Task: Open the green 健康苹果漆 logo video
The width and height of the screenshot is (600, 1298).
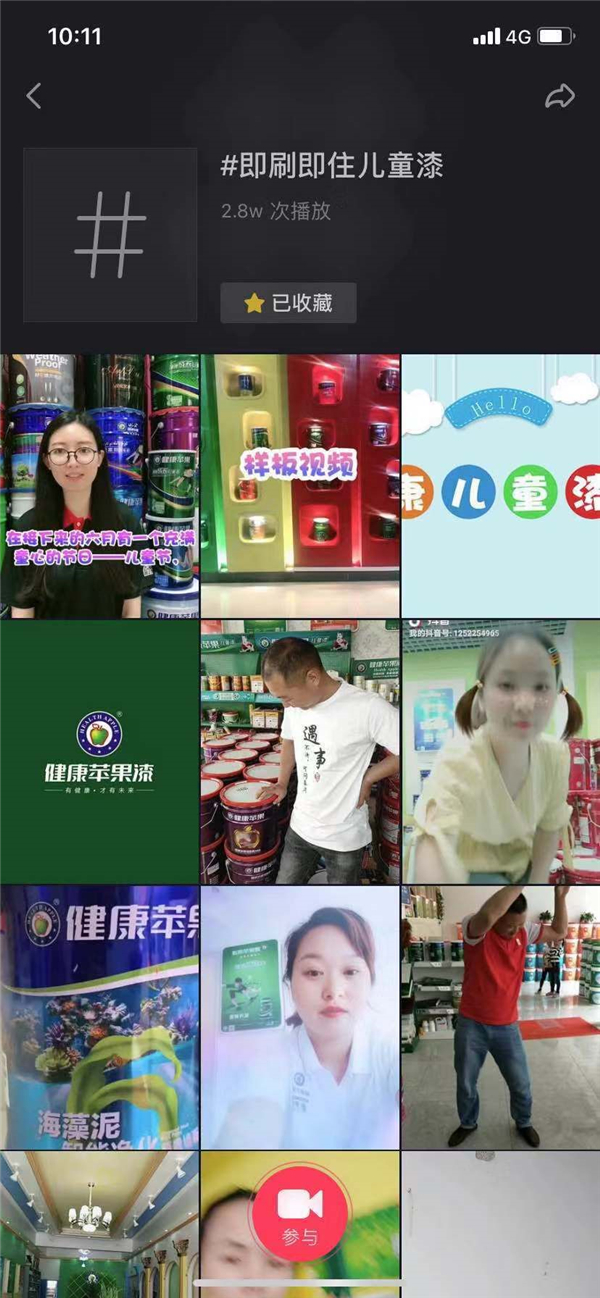Action: tap(99, 751)
